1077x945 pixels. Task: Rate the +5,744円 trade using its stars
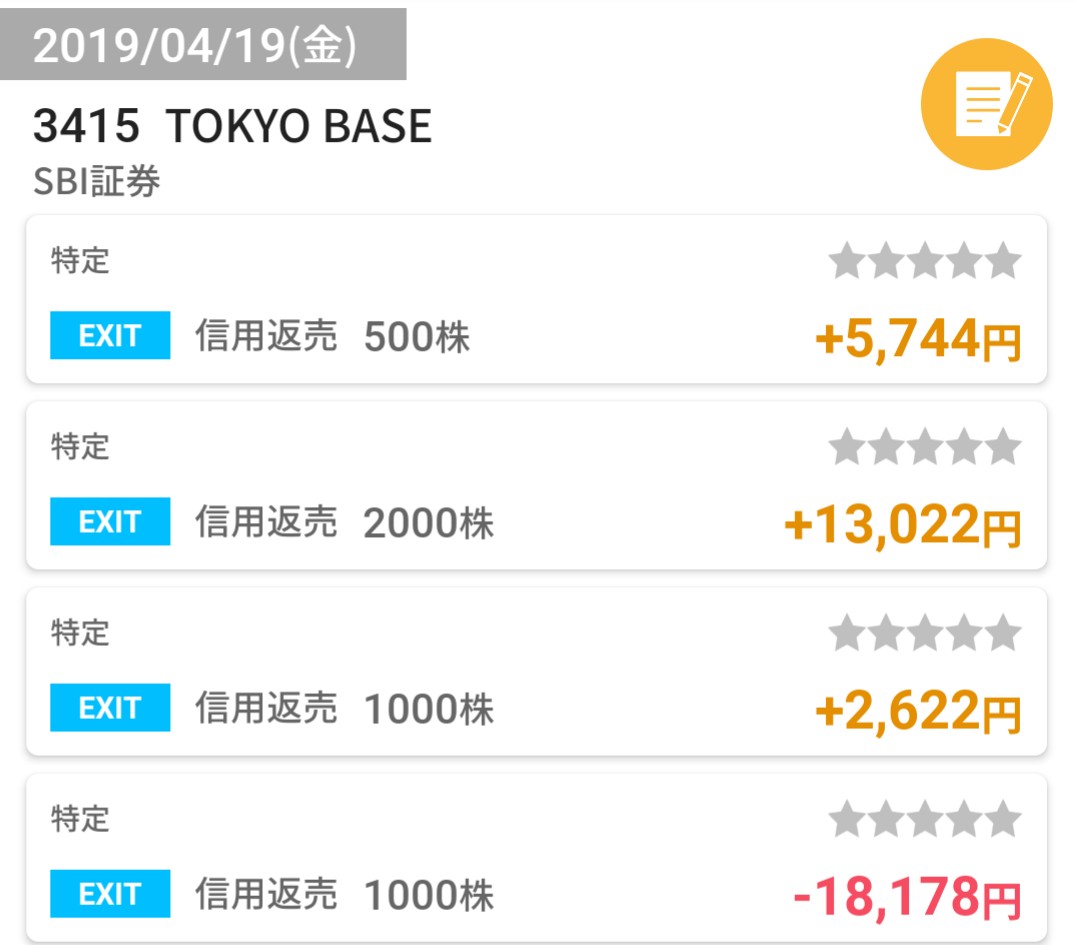(925, 260)
